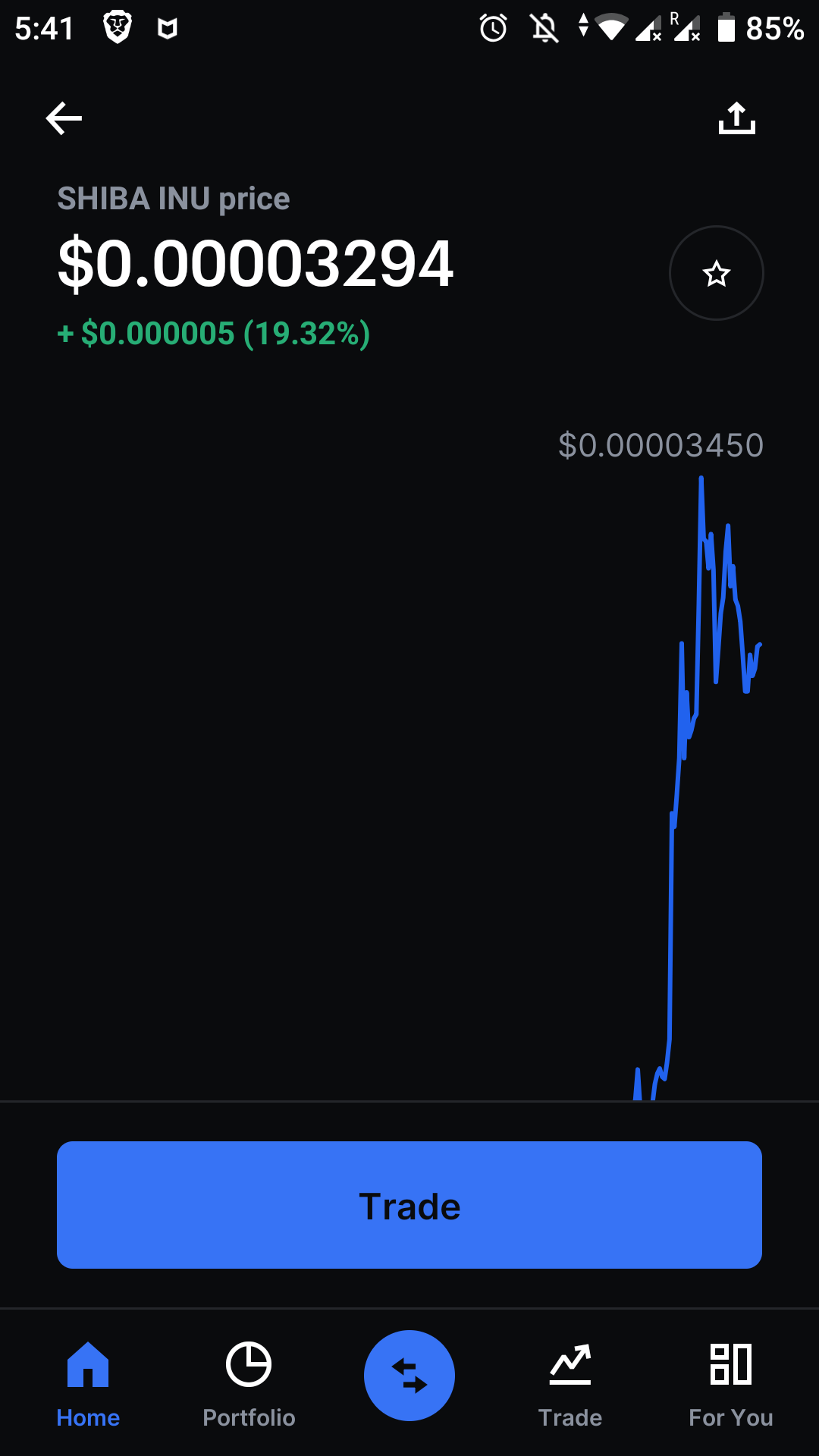Open the For You tab
Screen dimensions: 819x1456
click(x=731, y=1385)
